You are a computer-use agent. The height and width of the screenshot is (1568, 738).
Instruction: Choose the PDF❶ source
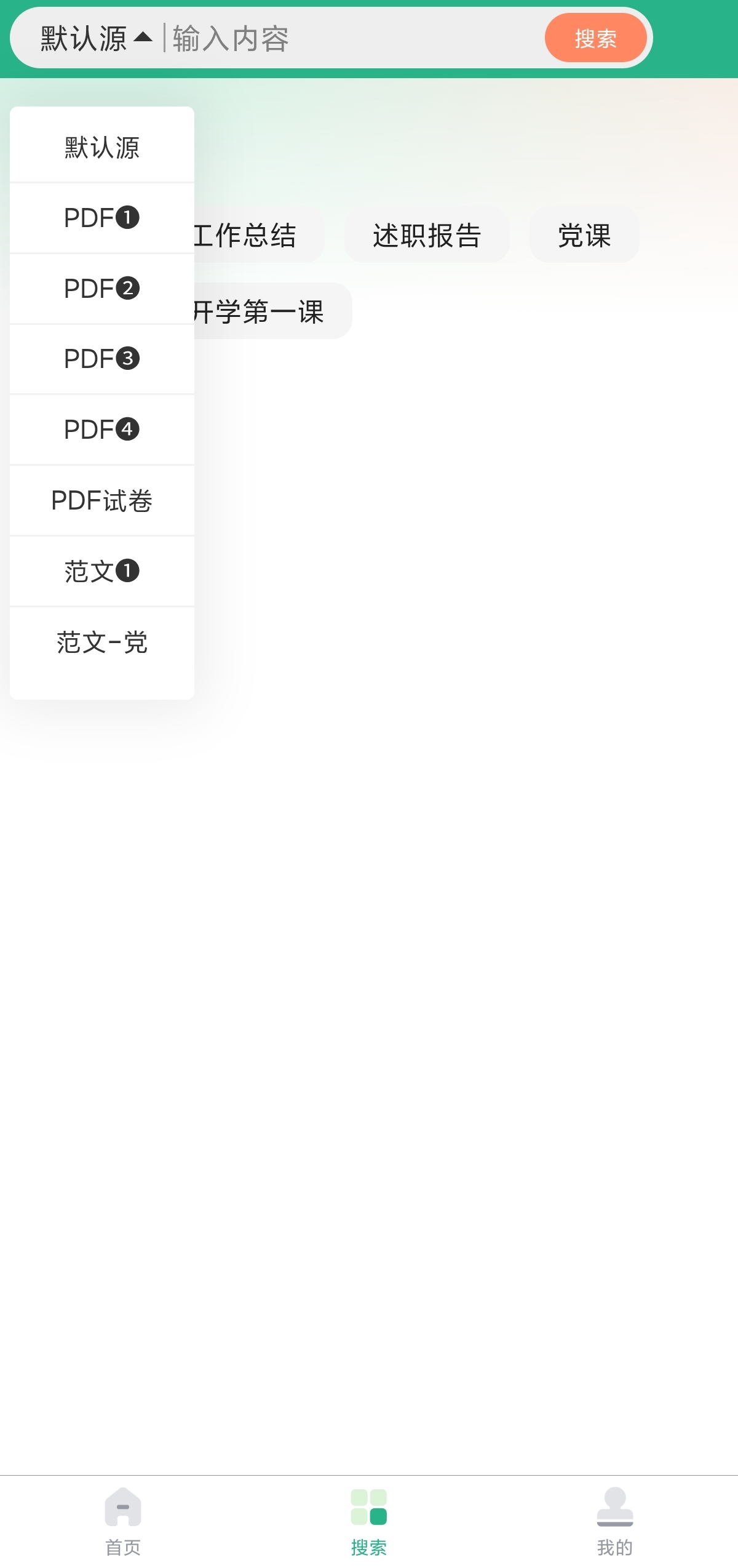[102, 218]
